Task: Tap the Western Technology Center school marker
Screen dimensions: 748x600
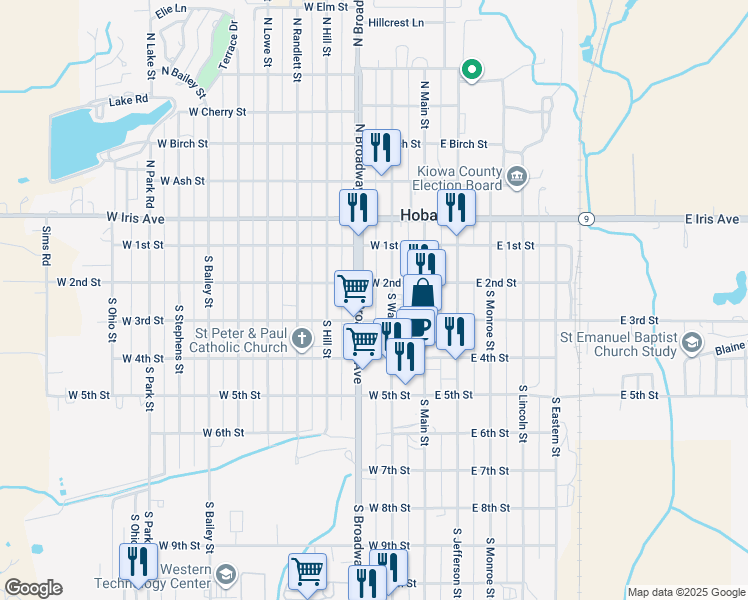Action: [226, 575]
